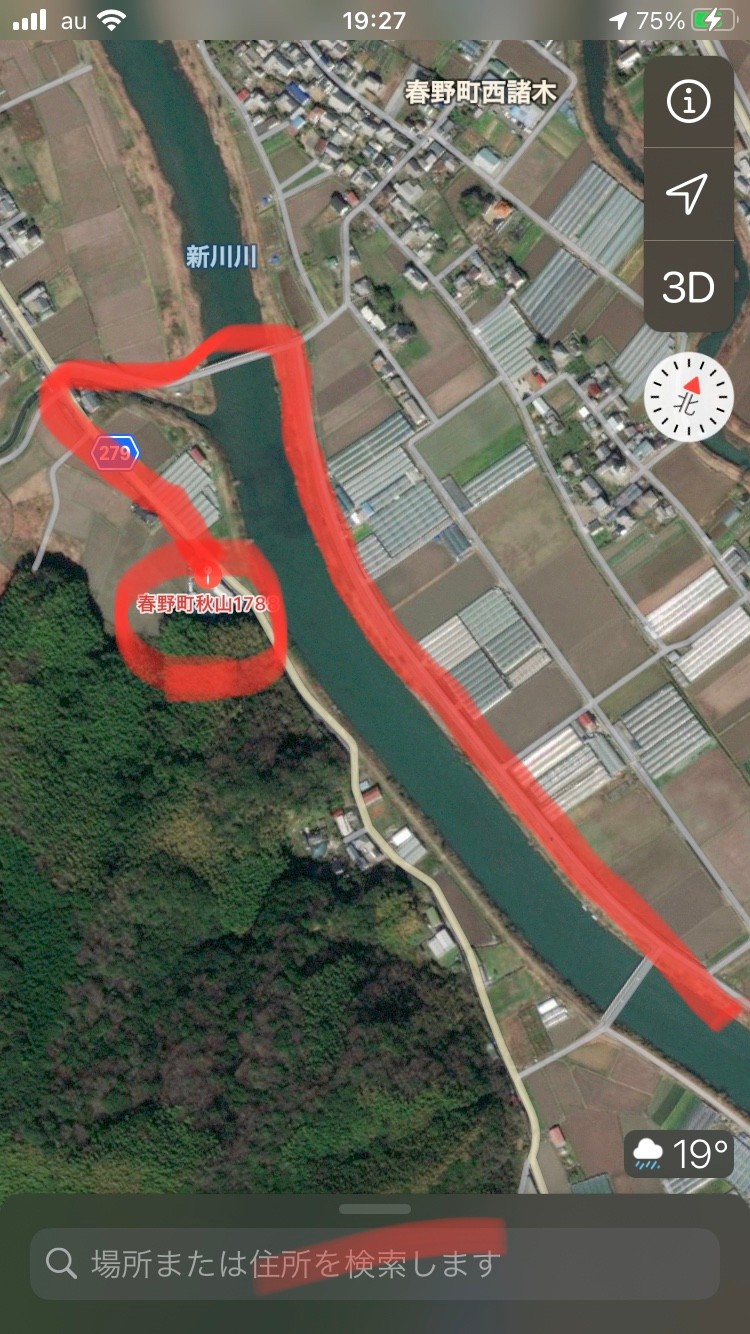Switch the map to 3D view

pyautogui.click(x=689, y=287)
